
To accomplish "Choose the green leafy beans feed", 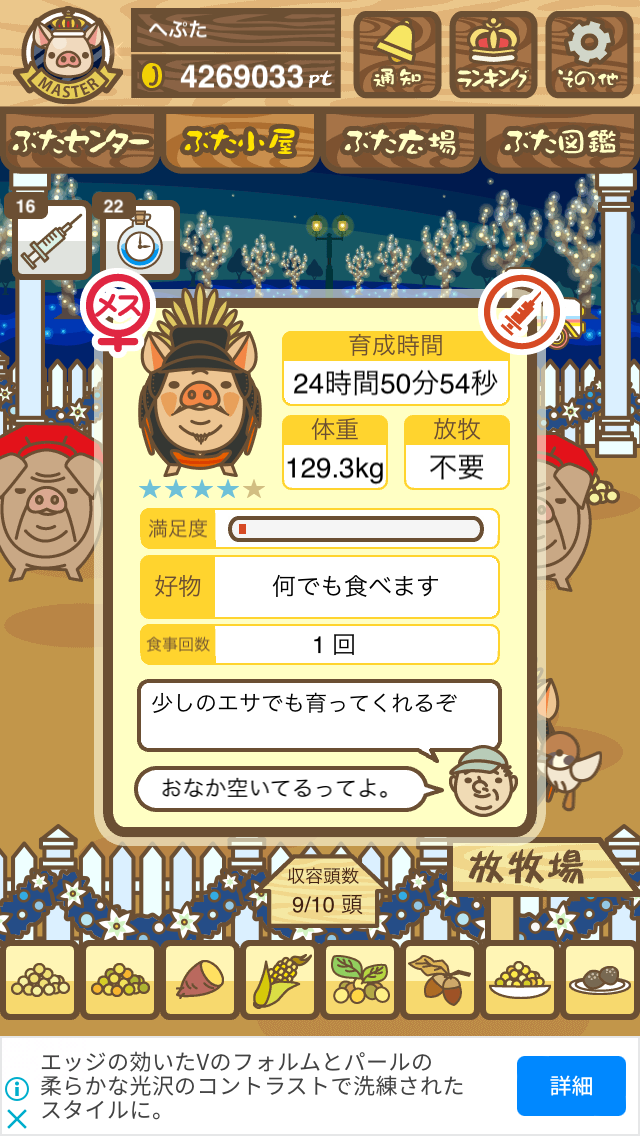I will 360,980.
